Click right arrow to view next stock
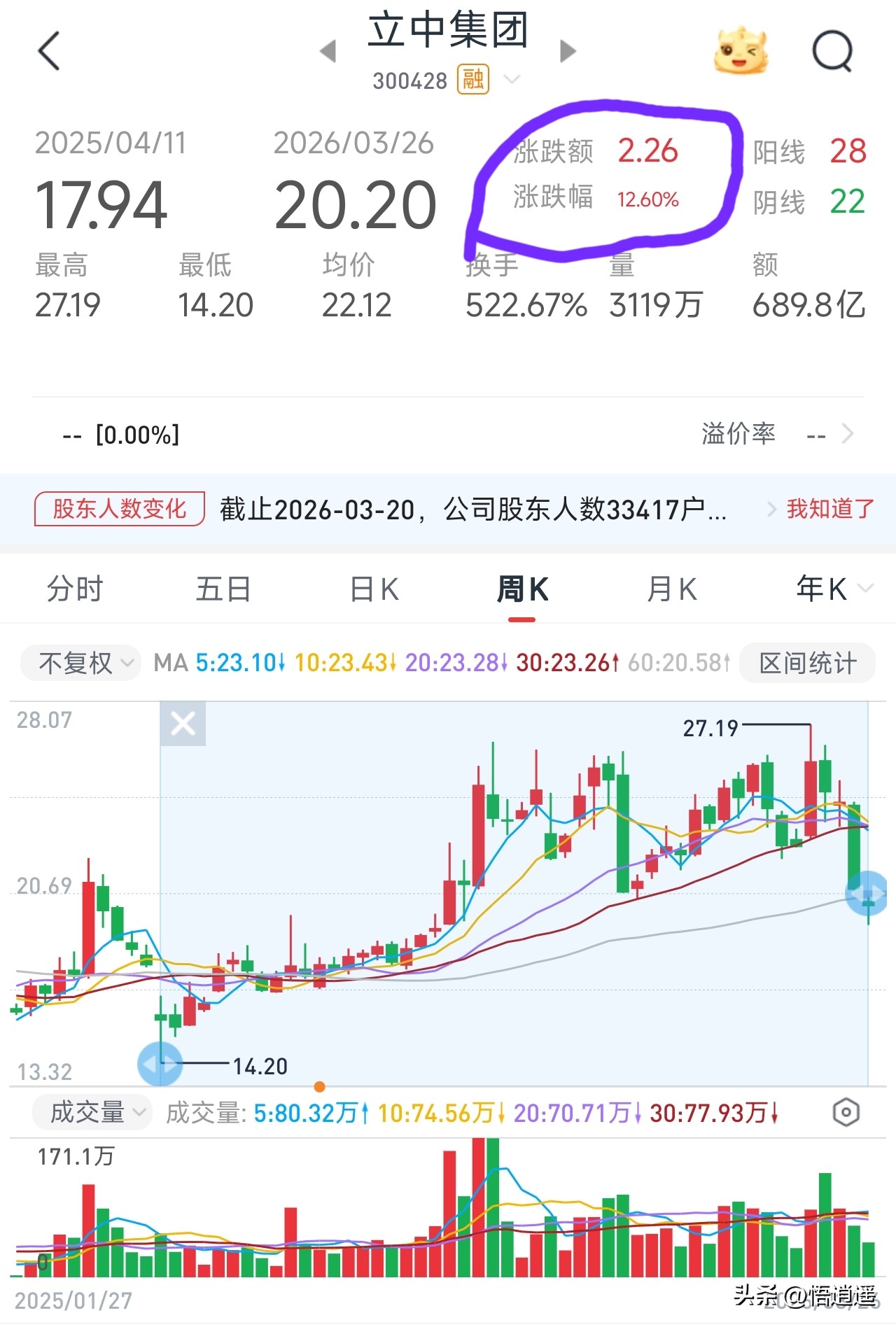Image resolution: width=896 pixels, height=1327 pixels. click(x=568, y=50)
